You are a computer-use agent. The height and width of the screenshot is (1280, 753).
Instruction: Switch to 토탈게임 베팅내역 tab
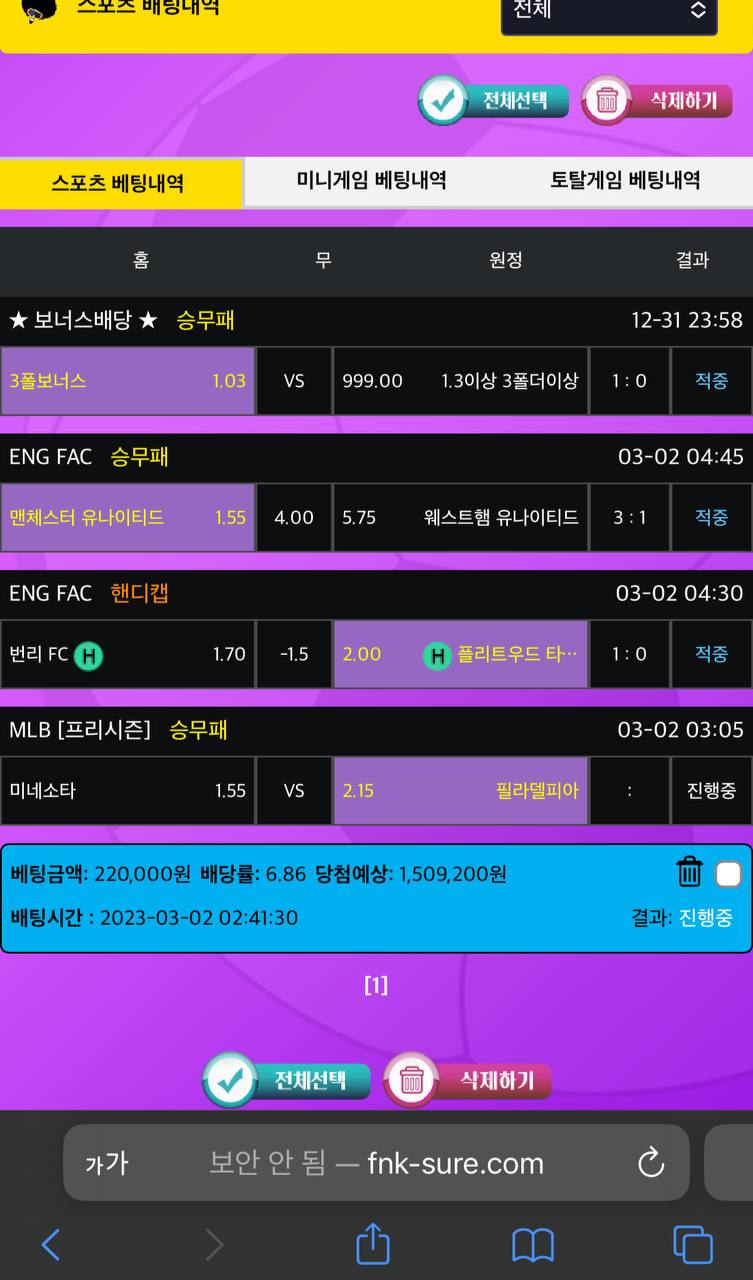[x=624, y=181]
